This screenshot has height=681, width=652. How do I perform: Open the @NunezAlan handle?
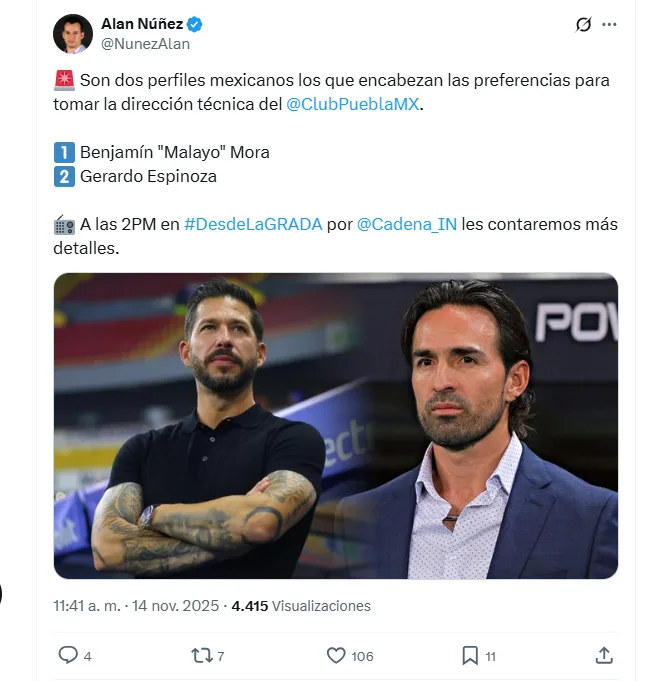(145, 44)
